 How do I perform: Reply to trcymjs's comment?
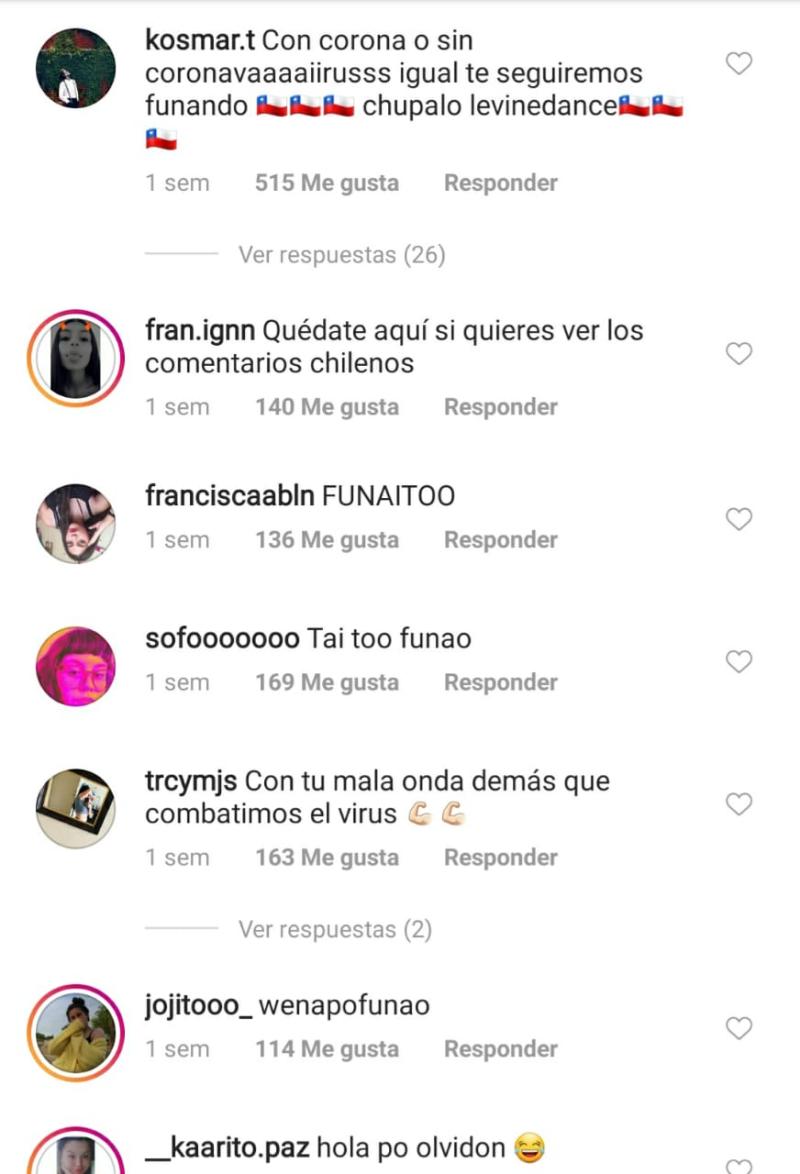click(x=500, y=858)
